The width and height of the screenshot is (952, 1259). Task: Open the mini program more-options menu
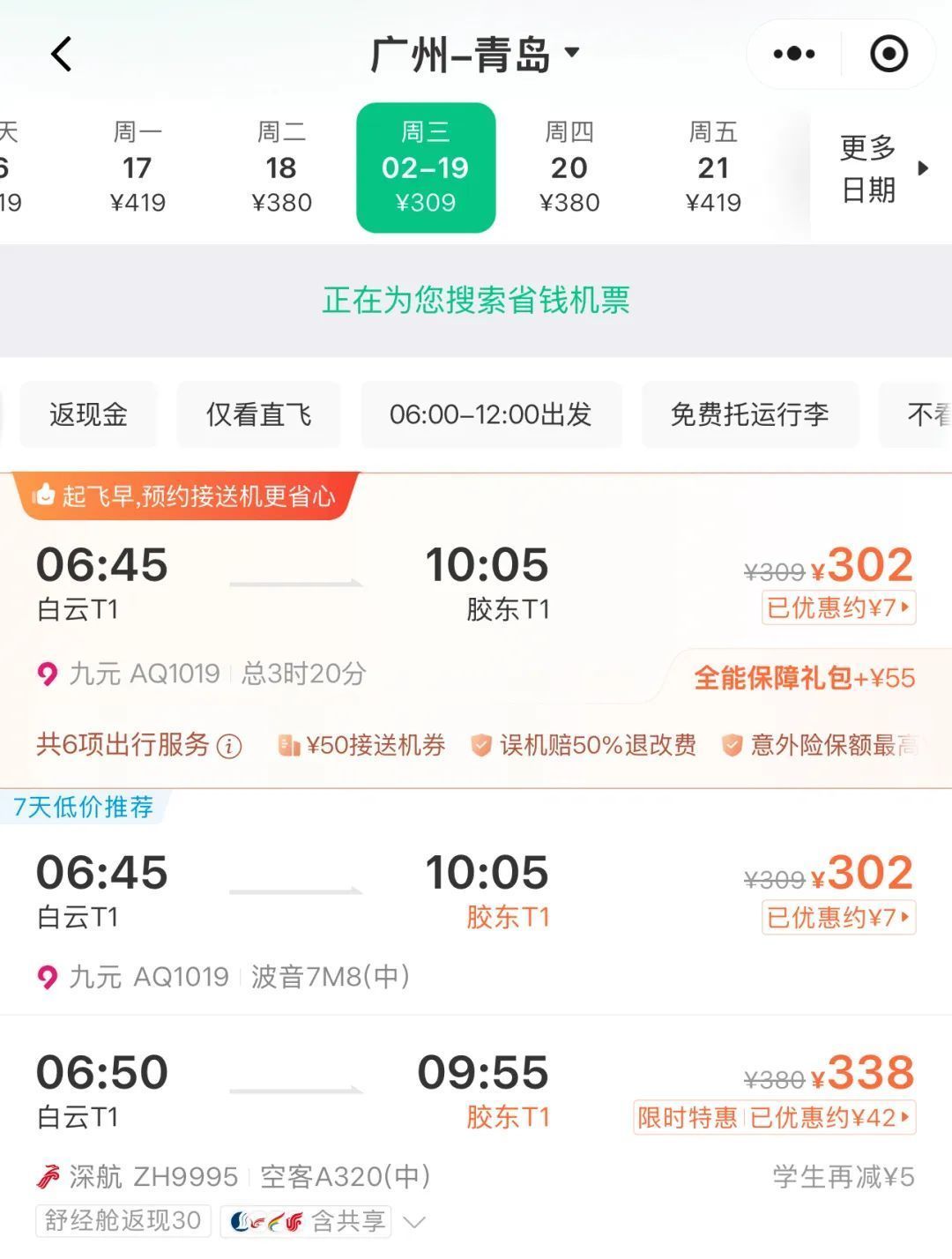tap(793, 54)
